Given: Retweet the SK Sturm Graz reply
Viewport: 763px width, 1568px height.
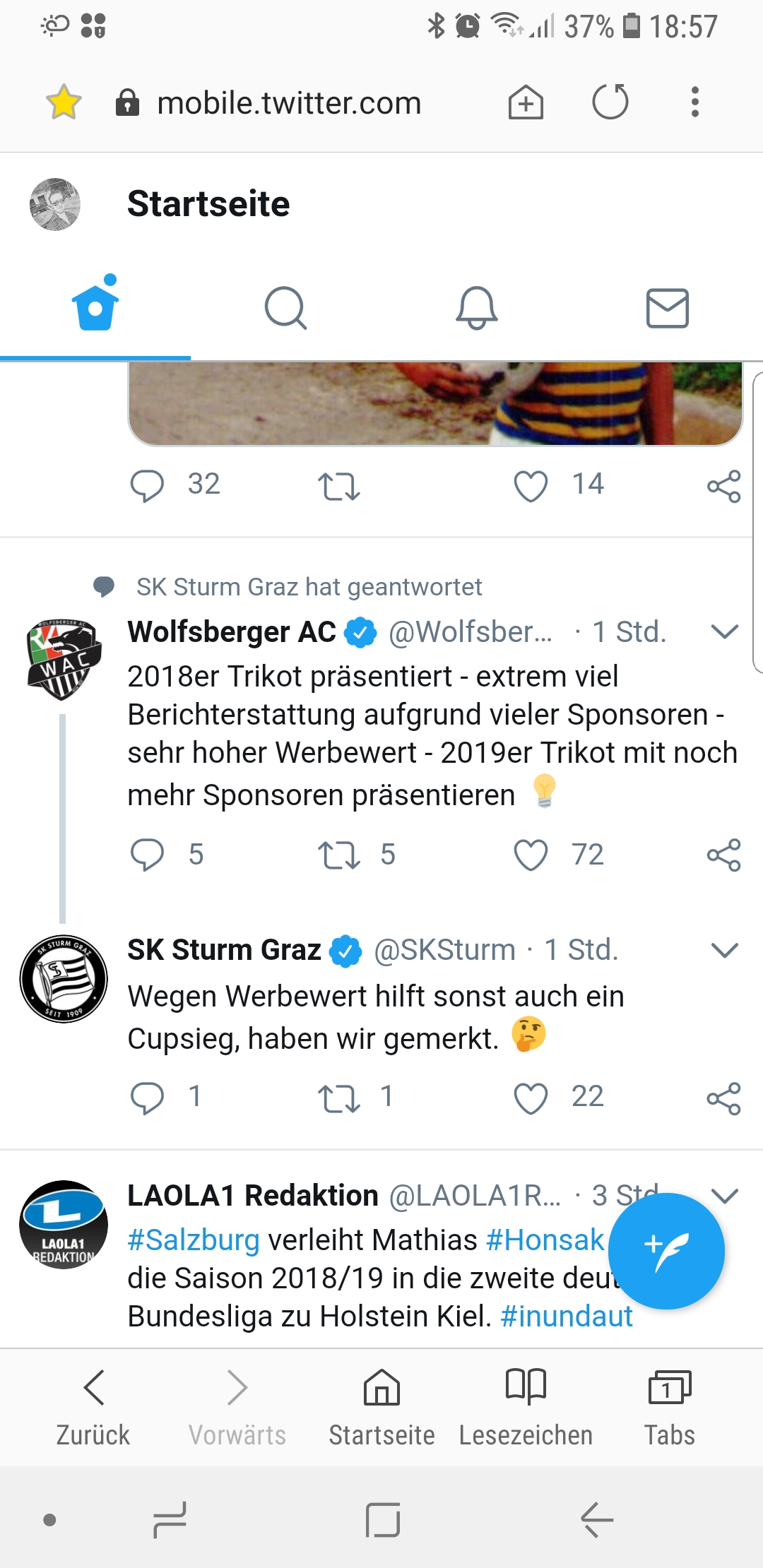Looking at the screenshot, I should 339,1098.
